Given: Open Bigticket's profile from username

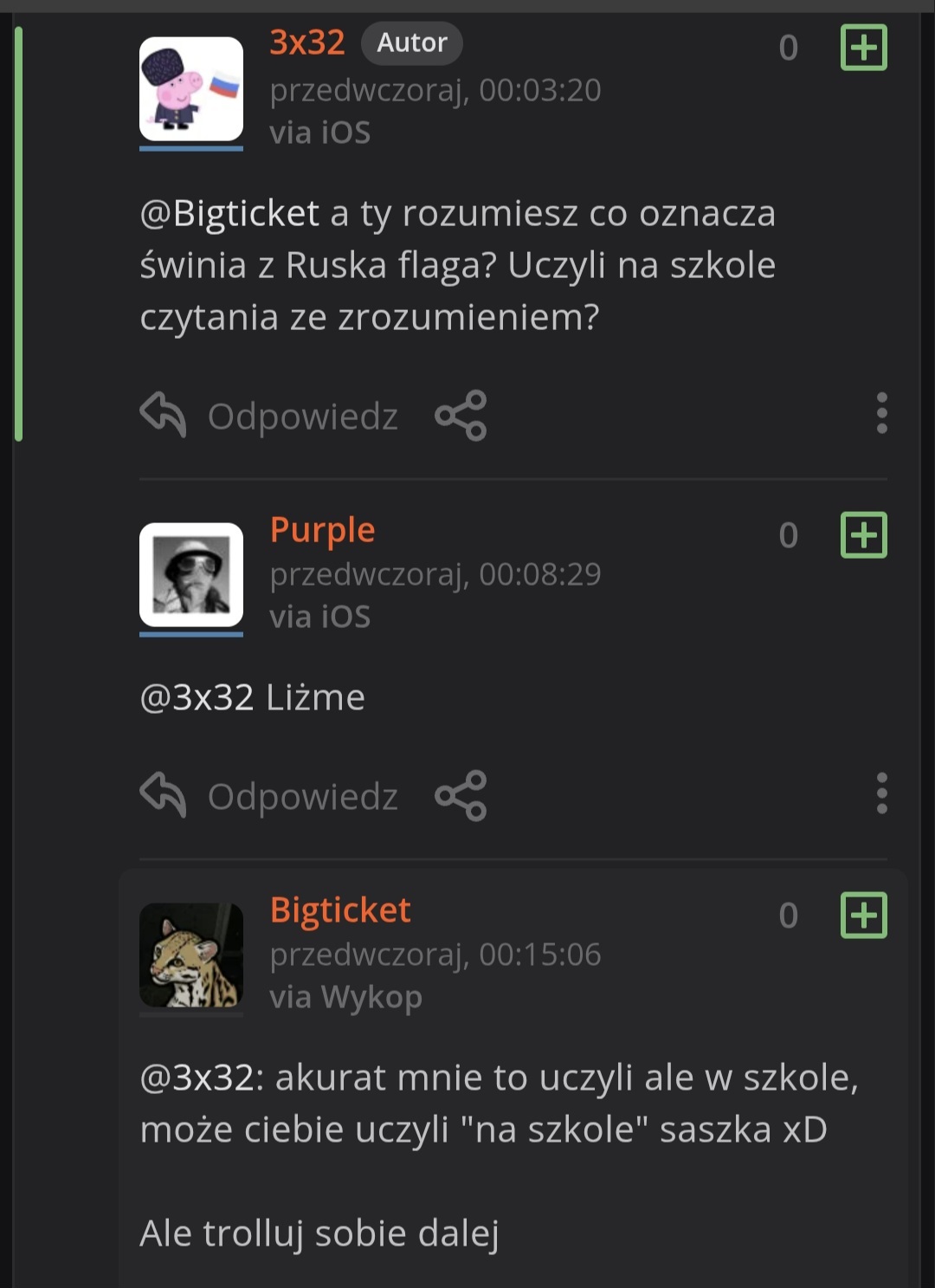Looking at the screenshot, I should click(x=340, y=909).
